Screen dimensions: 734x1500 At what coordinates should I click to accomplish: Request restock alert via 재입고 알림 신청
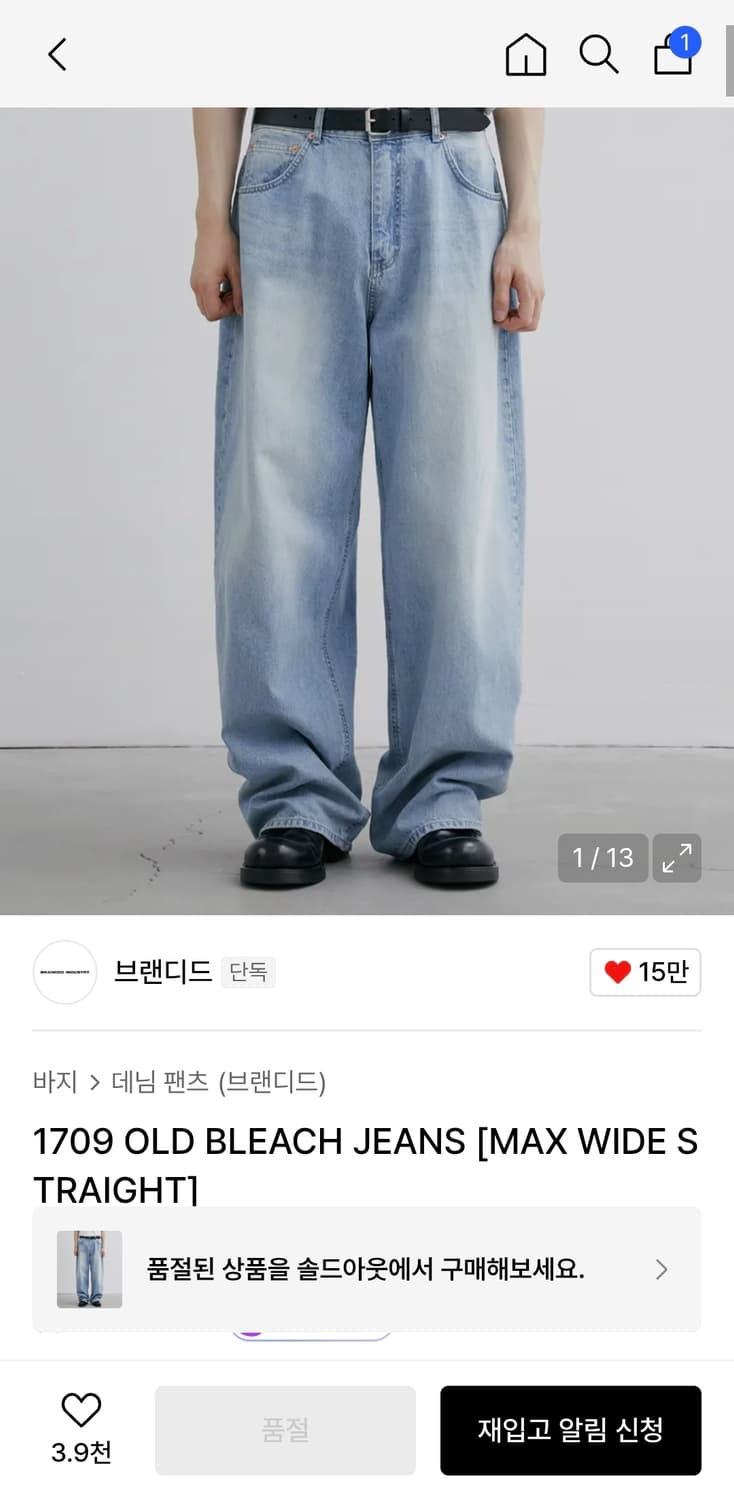coord(571,1430)
